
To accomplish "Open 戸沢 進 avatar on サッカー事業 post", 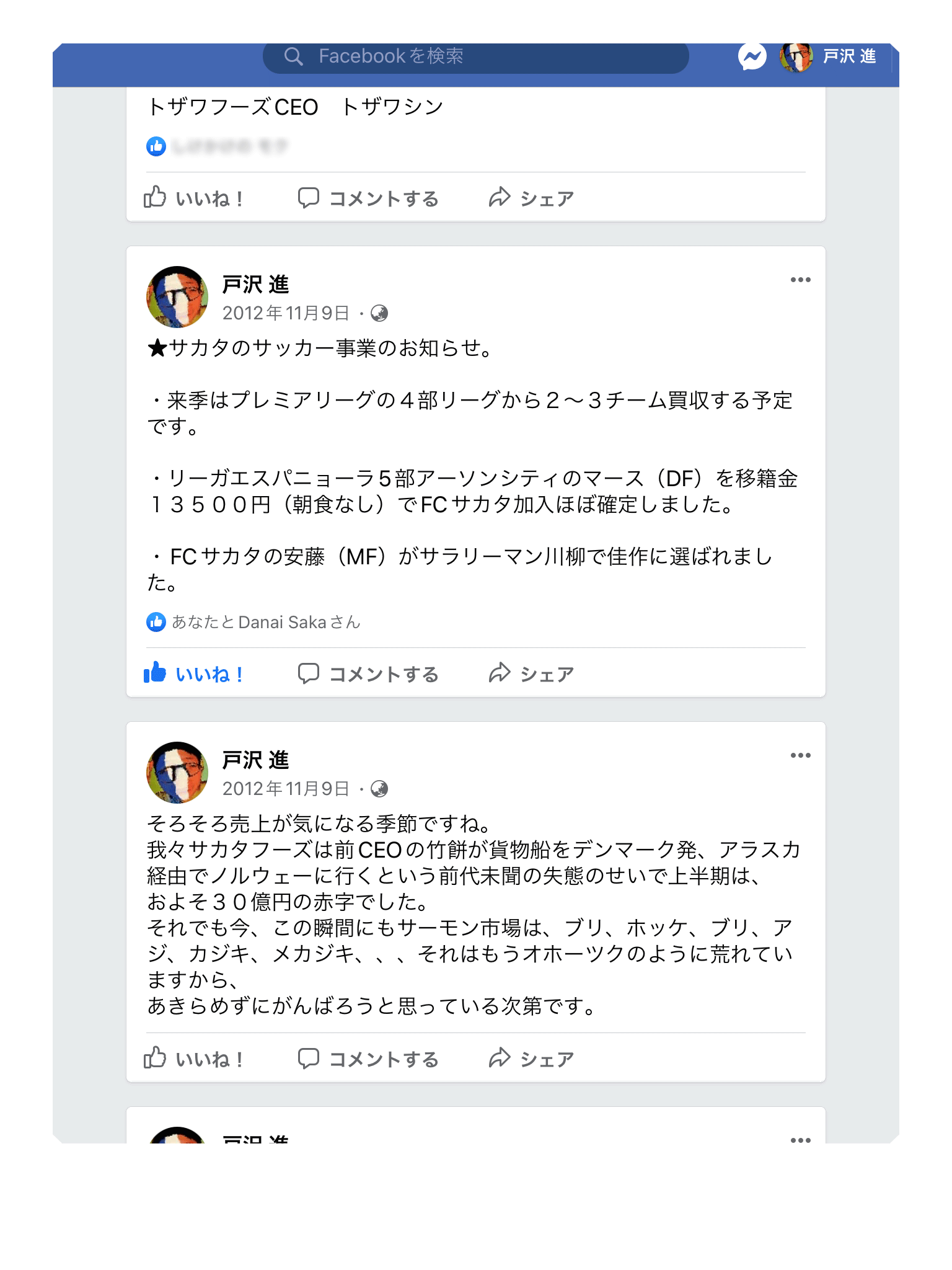I will pos(177,297).
